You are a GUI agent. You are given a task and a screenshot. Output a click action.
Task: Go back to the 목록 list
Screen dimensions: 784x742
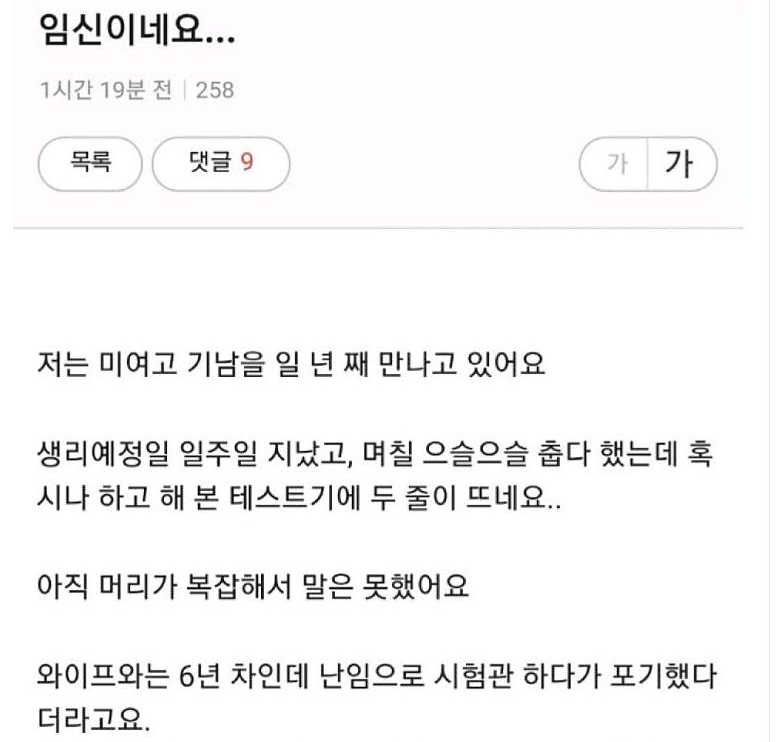(90, 163)
